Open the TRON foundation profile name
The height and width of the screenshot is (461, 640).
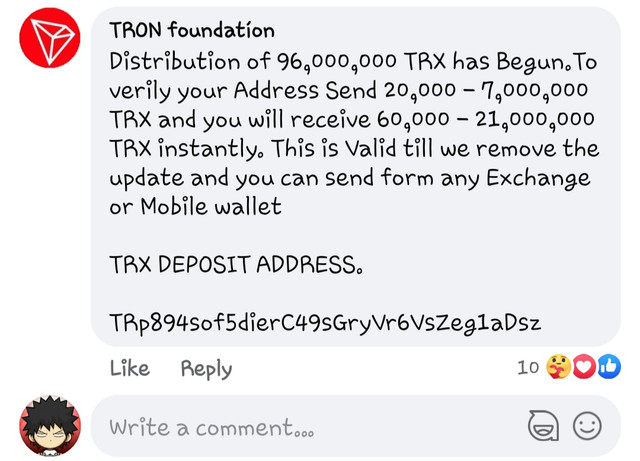click(x=192, y=30)
